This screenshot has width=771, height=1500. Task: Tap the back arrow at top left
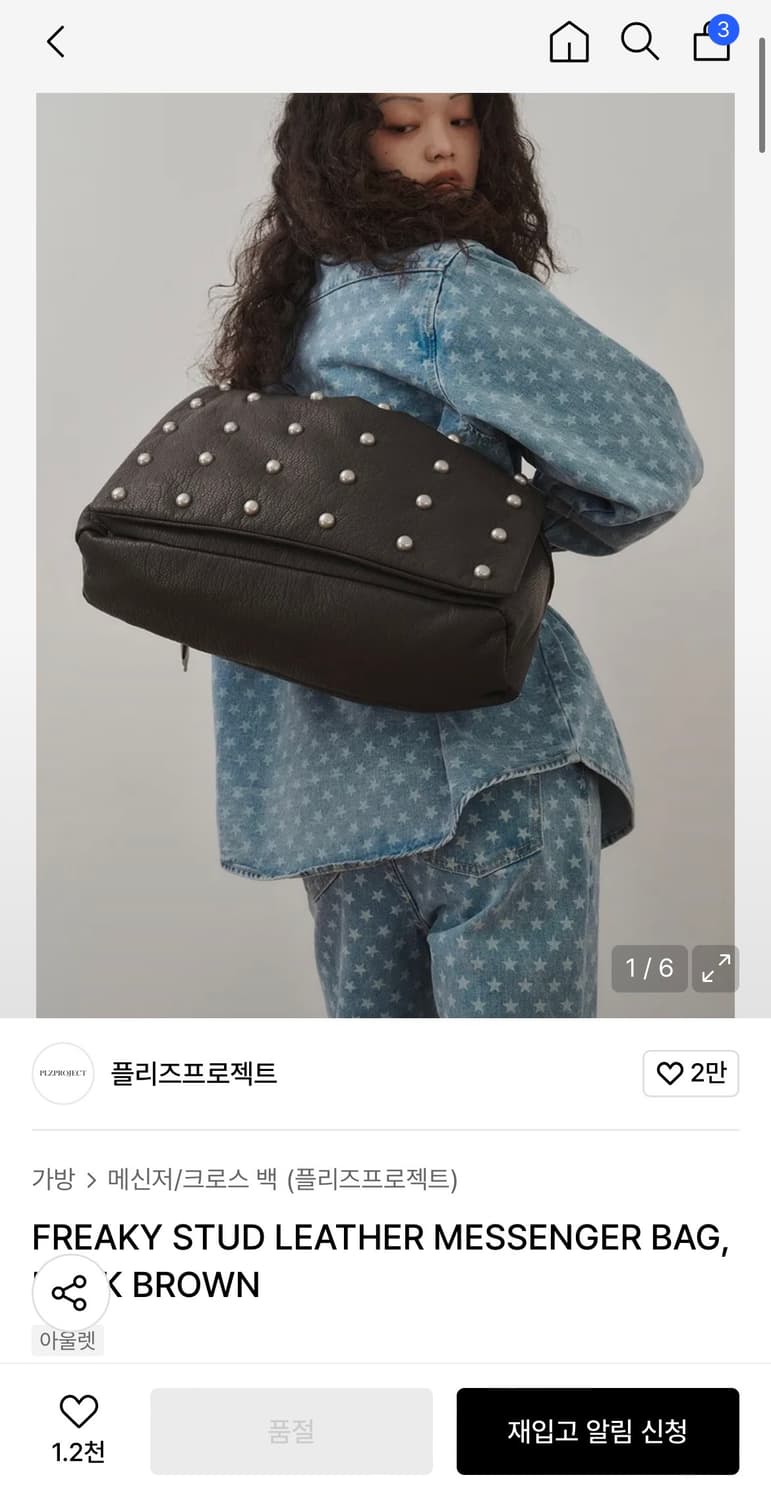point(55,42)
